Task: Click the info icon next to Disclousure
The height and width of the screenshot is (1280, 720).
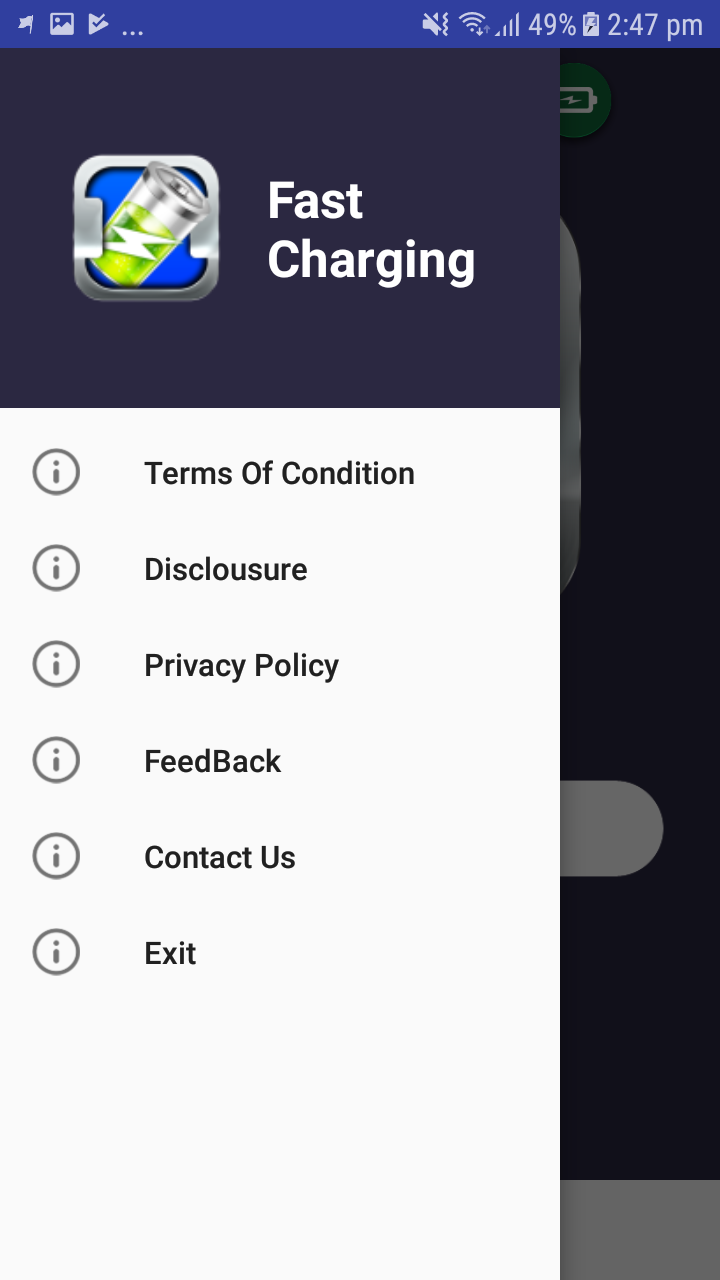Action: coord(56,568)
